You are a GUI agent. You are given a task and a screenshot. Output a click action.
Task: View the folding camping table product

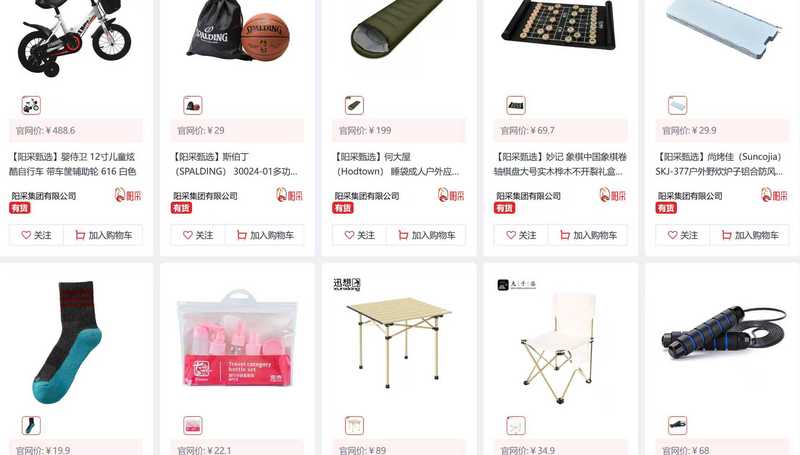click(x=399, y=341)
